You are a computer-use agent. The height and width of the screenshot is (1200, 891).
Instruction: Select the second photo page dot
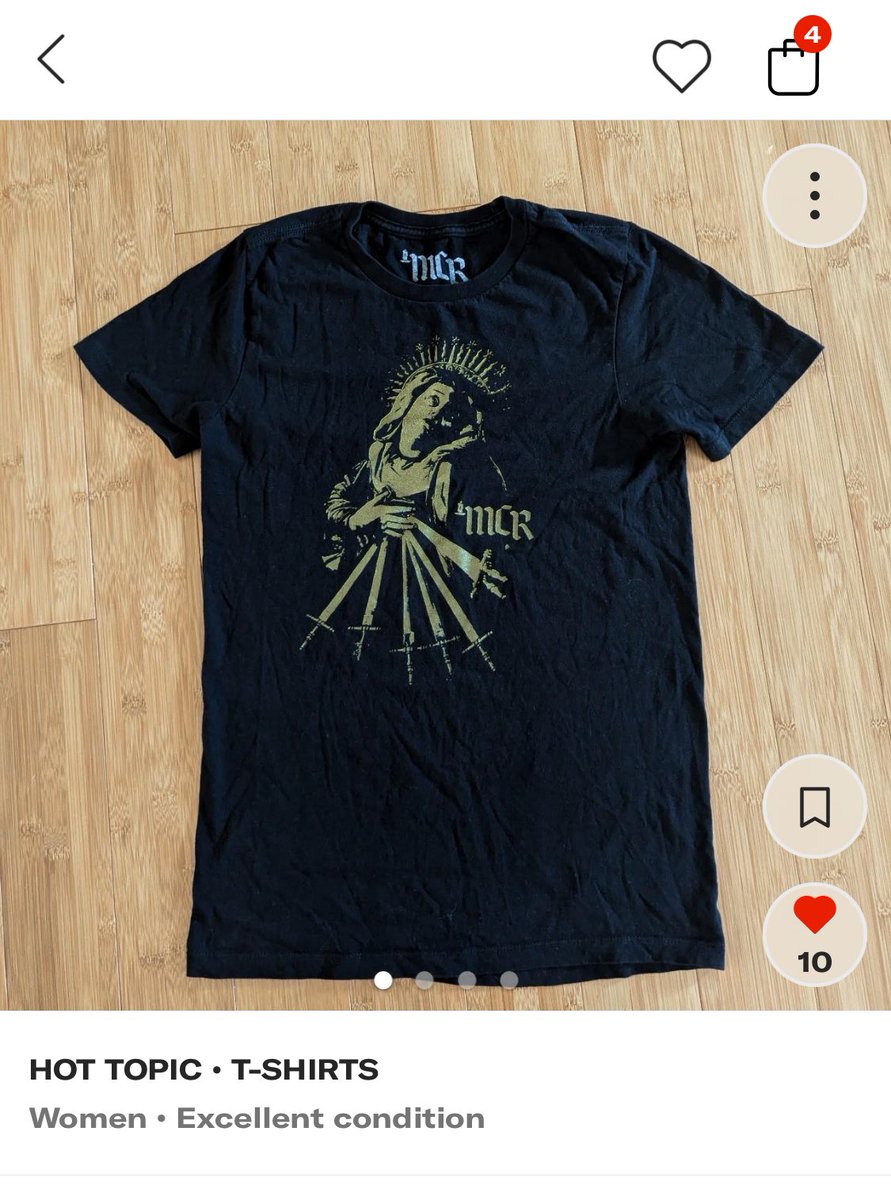click(424, 980)
